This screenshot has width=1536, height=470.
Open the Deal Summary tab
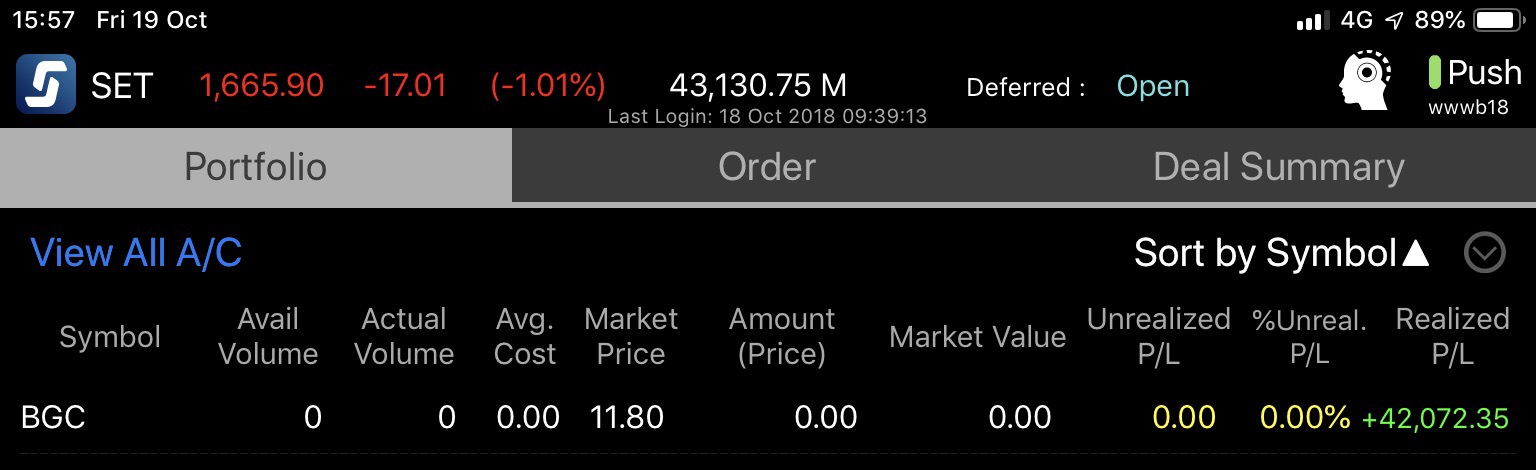(1278, 166)
